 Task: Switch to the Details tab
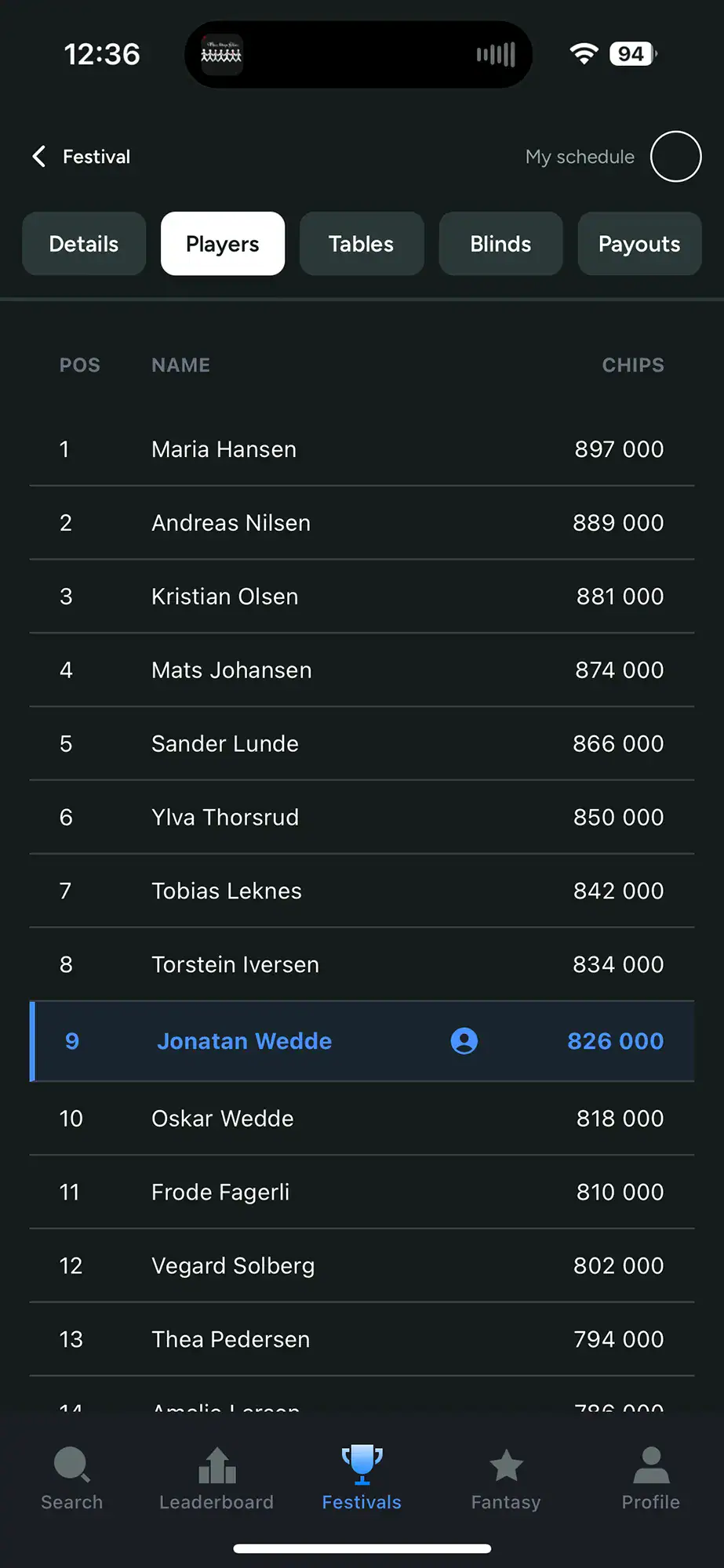(x=84, y=244)
